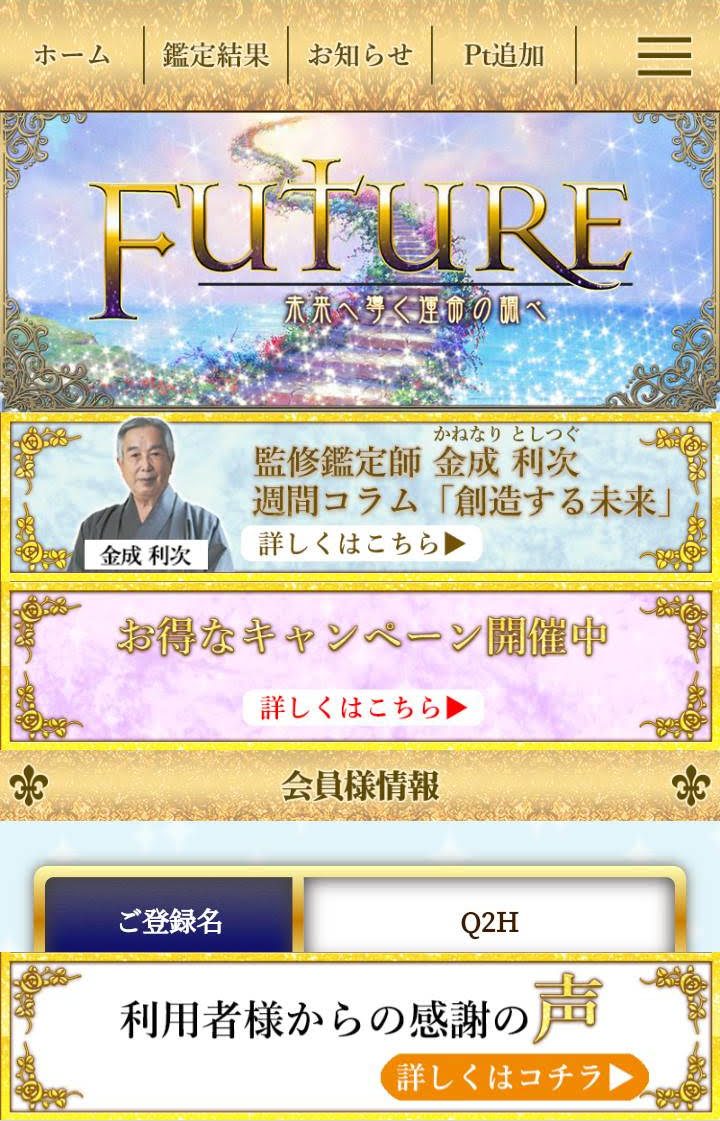720x1121 pixels.
Task: Open 利用者様からの感謝の声 banner
Action: (360, 1037)
